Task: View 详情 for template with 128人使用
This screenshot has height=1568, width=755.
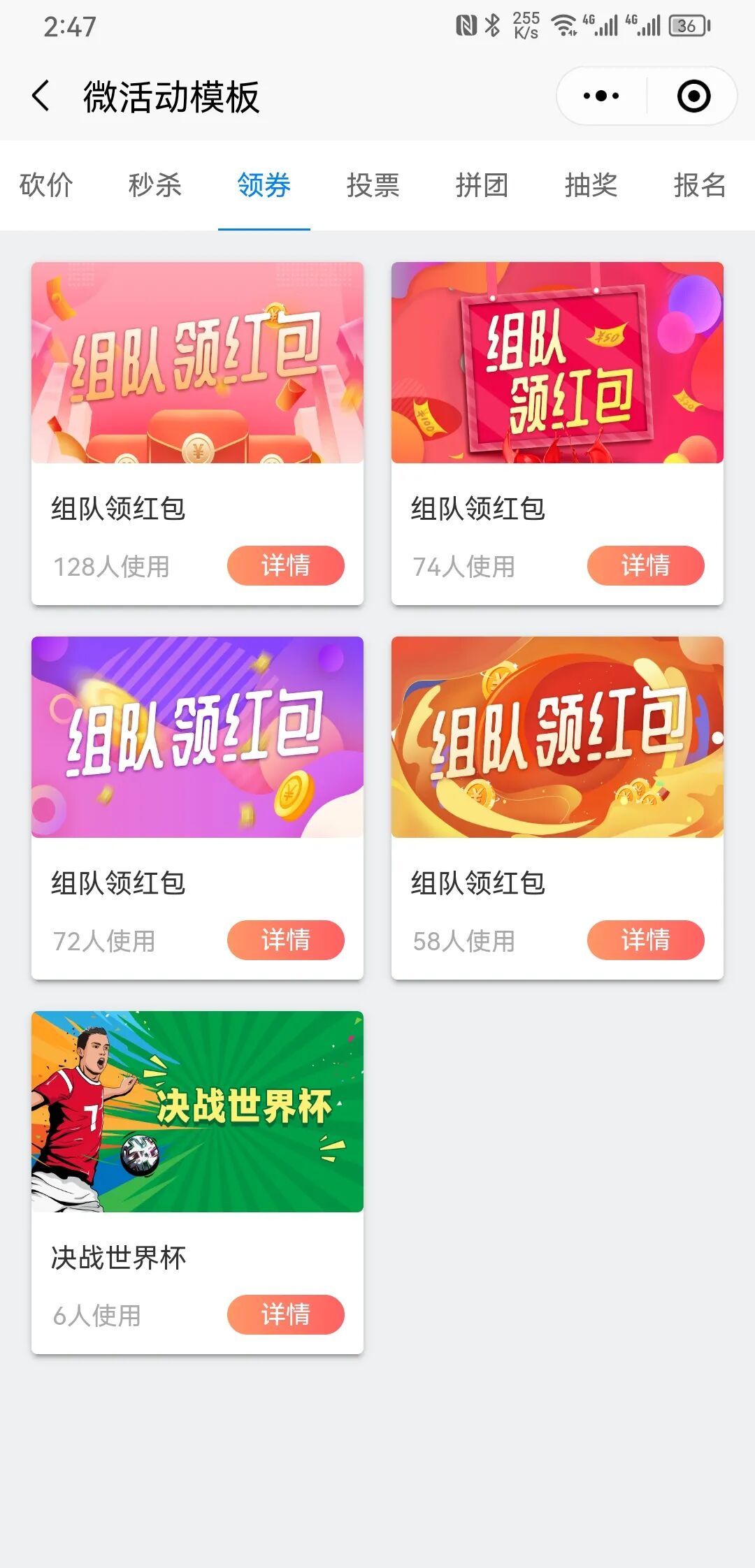Action: (x=286, y=565)
